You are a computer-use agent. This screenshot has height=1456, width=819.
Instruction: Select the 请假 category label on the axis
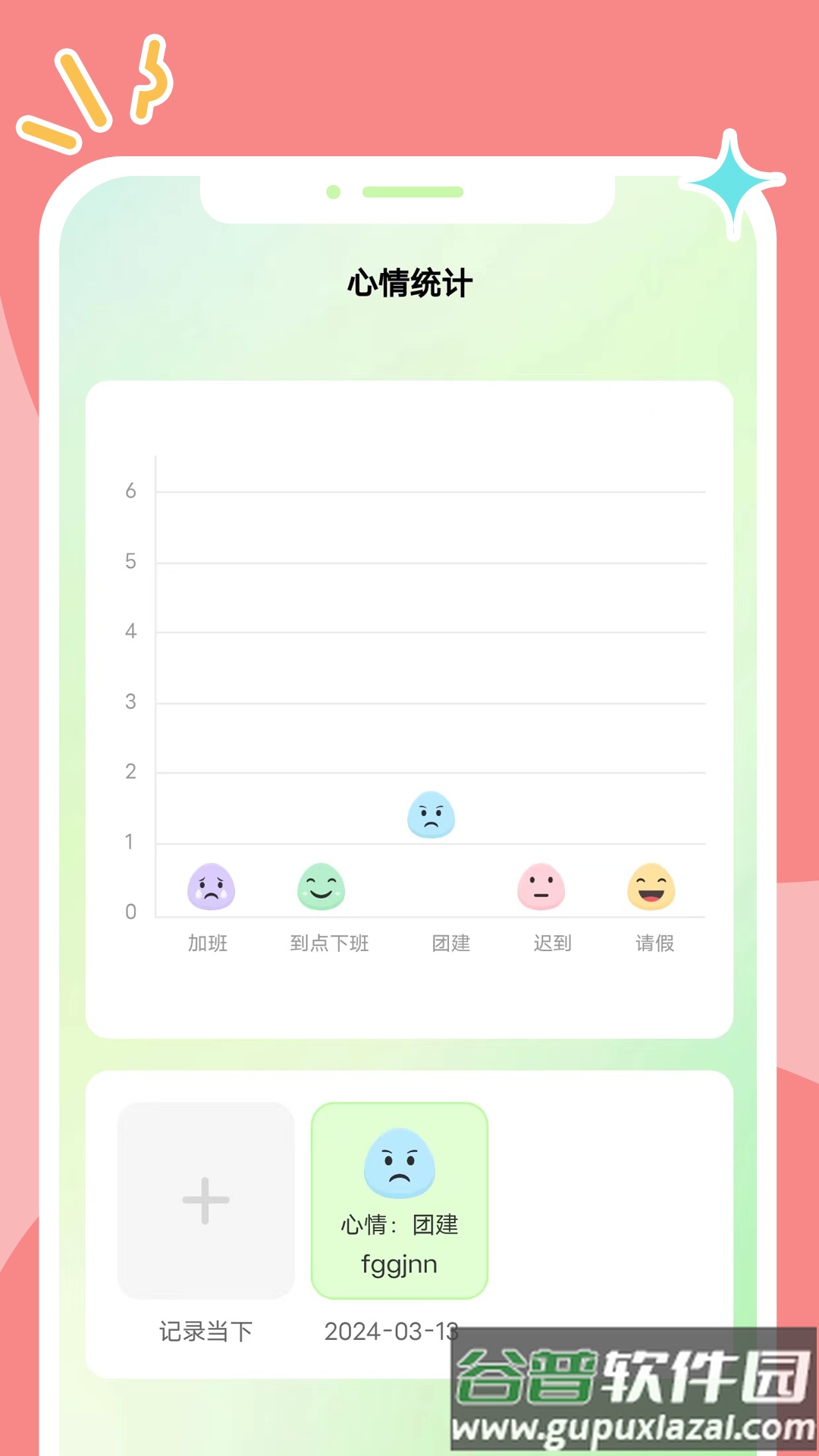coord(654,944)
